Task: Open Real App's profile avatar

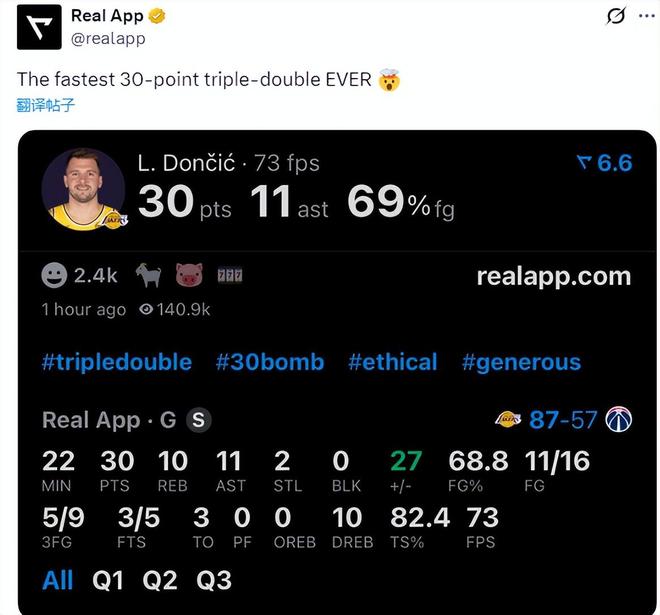Action: (x=39, y=27)
